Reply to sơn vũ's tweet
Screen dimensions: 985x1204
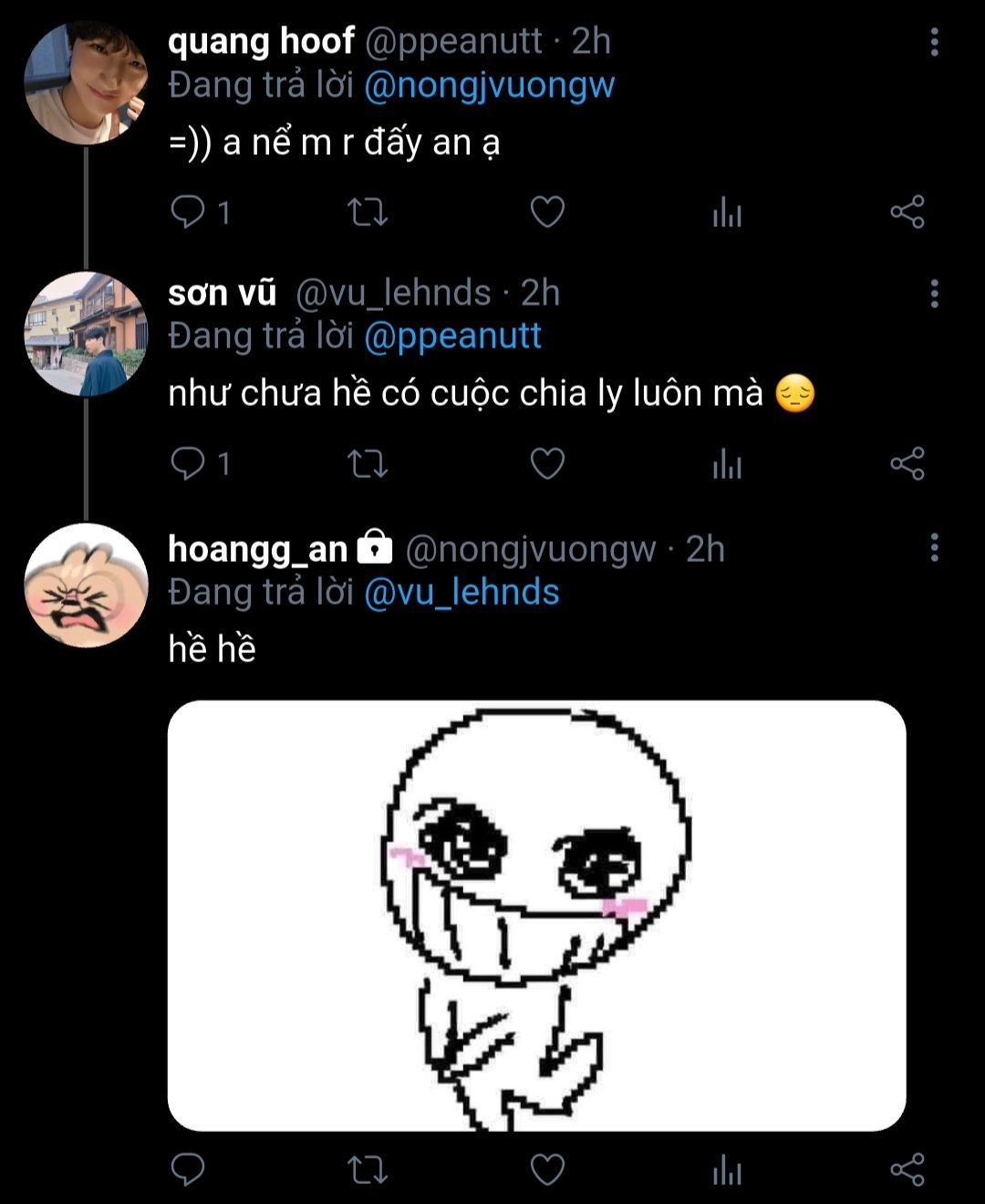(x=189, y=464)
